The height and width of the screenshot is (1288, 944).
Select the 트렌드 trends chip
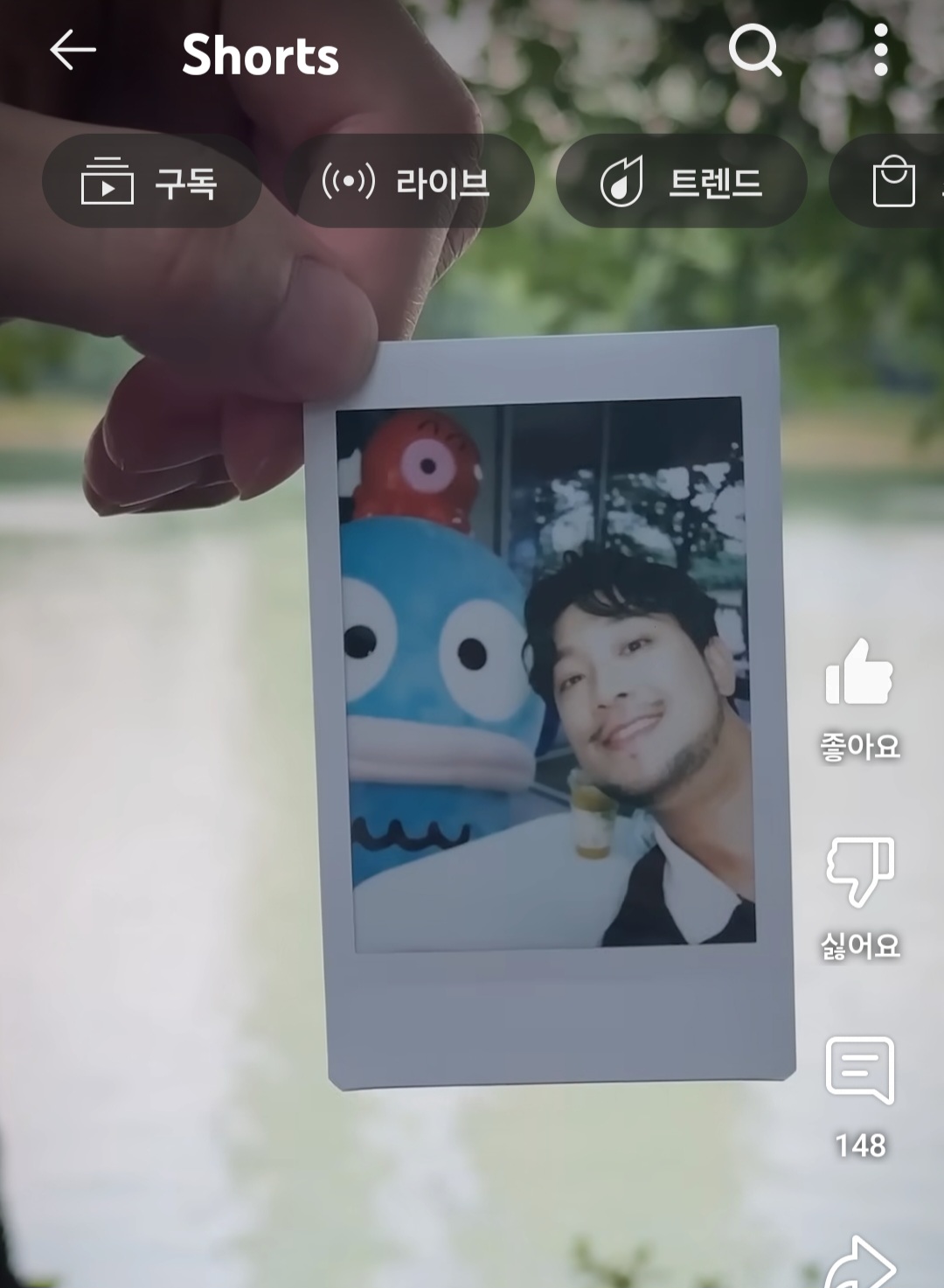(681, 183)
